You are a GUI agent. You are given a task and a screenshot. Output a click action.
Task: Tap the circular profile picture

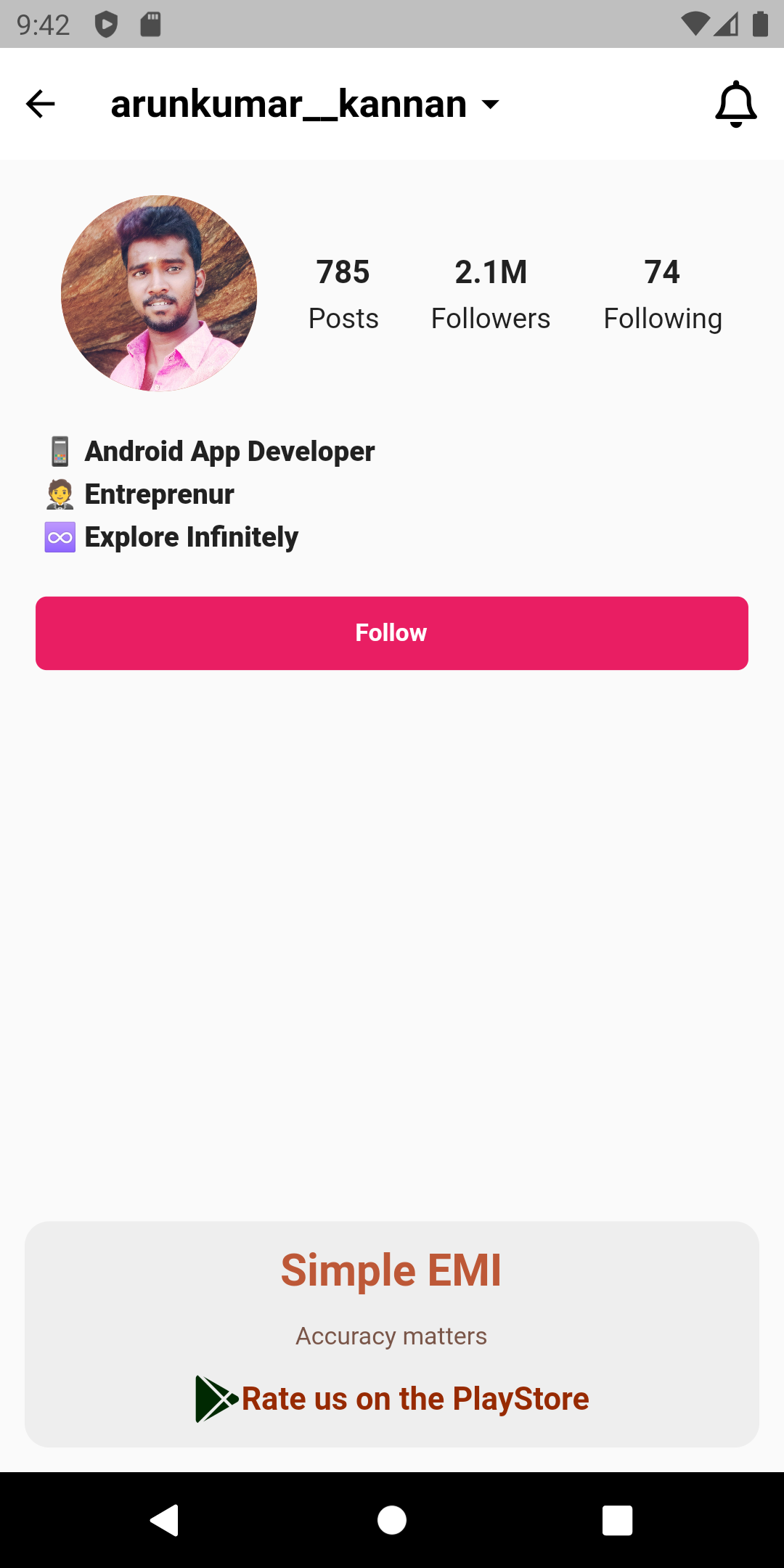pos(158,293)
